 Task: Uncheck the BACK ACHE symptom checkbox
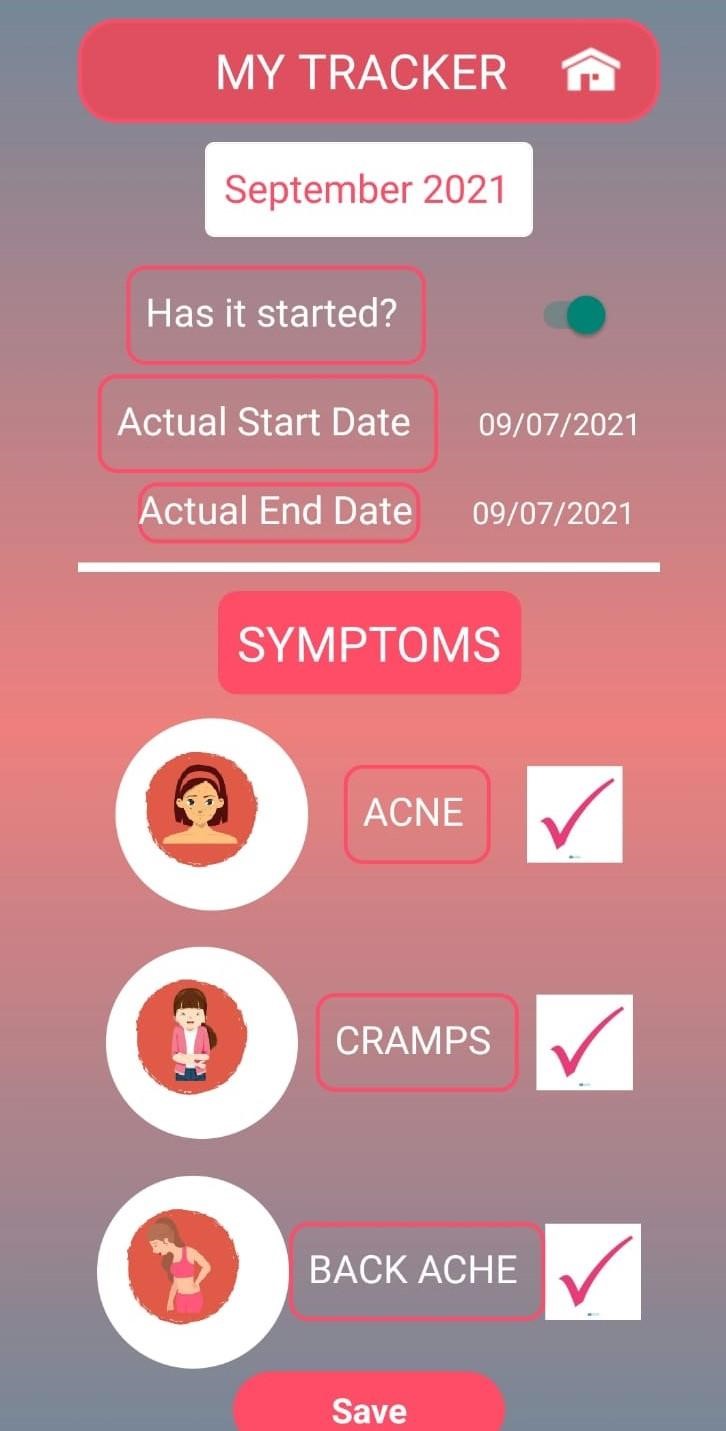tap(592, 1271)
